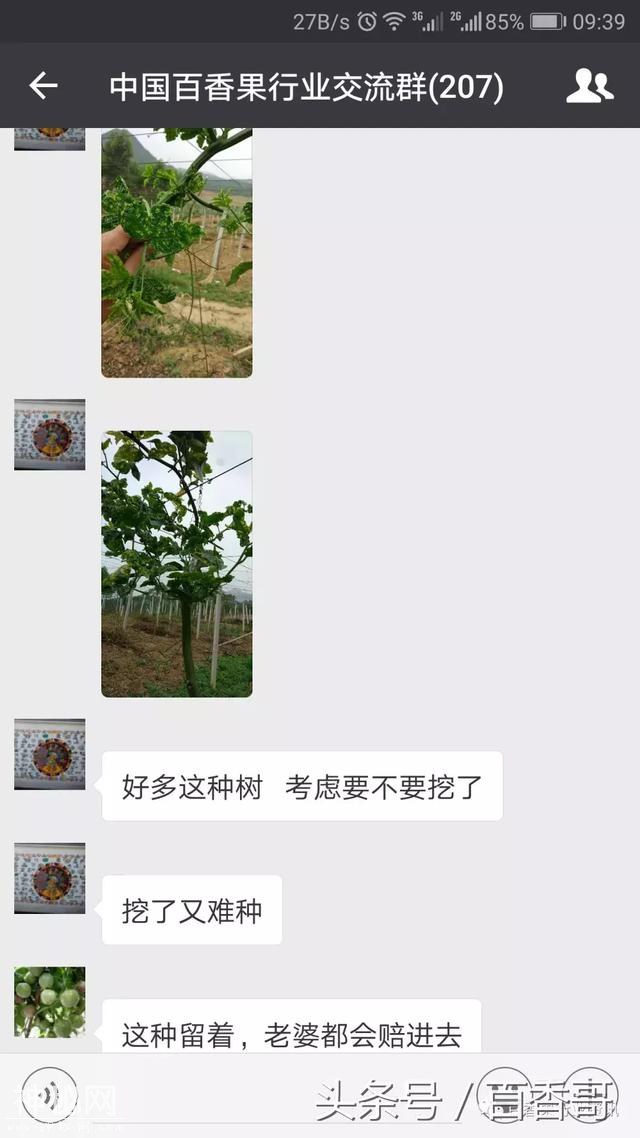640x1138 pixels.
Task: Open the photo of vine on trellis post
Action: [176, 563]
